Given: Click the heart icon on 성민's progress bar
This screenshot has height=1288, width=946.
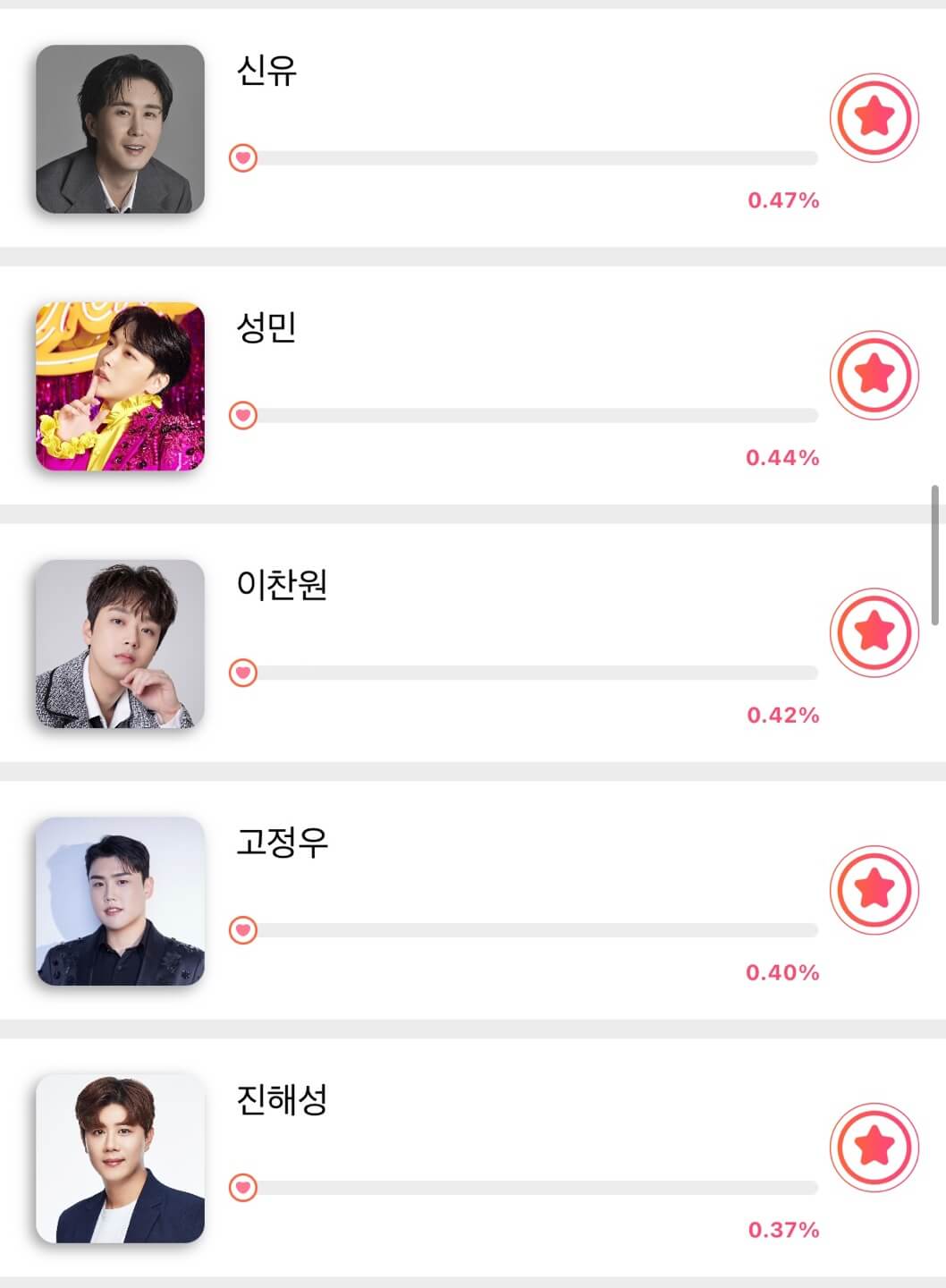Looking at the screenshot, I should pyautogui.click(x=244, y=414).
